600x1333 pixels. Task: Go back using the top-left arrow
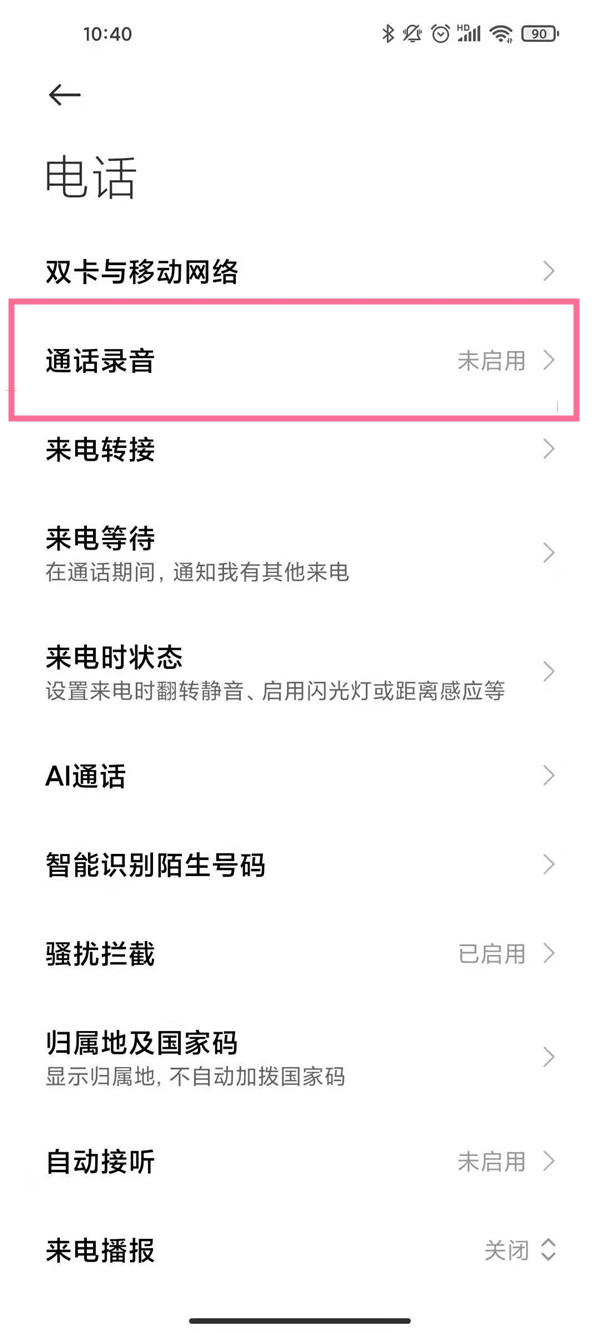tap(64, 95)
